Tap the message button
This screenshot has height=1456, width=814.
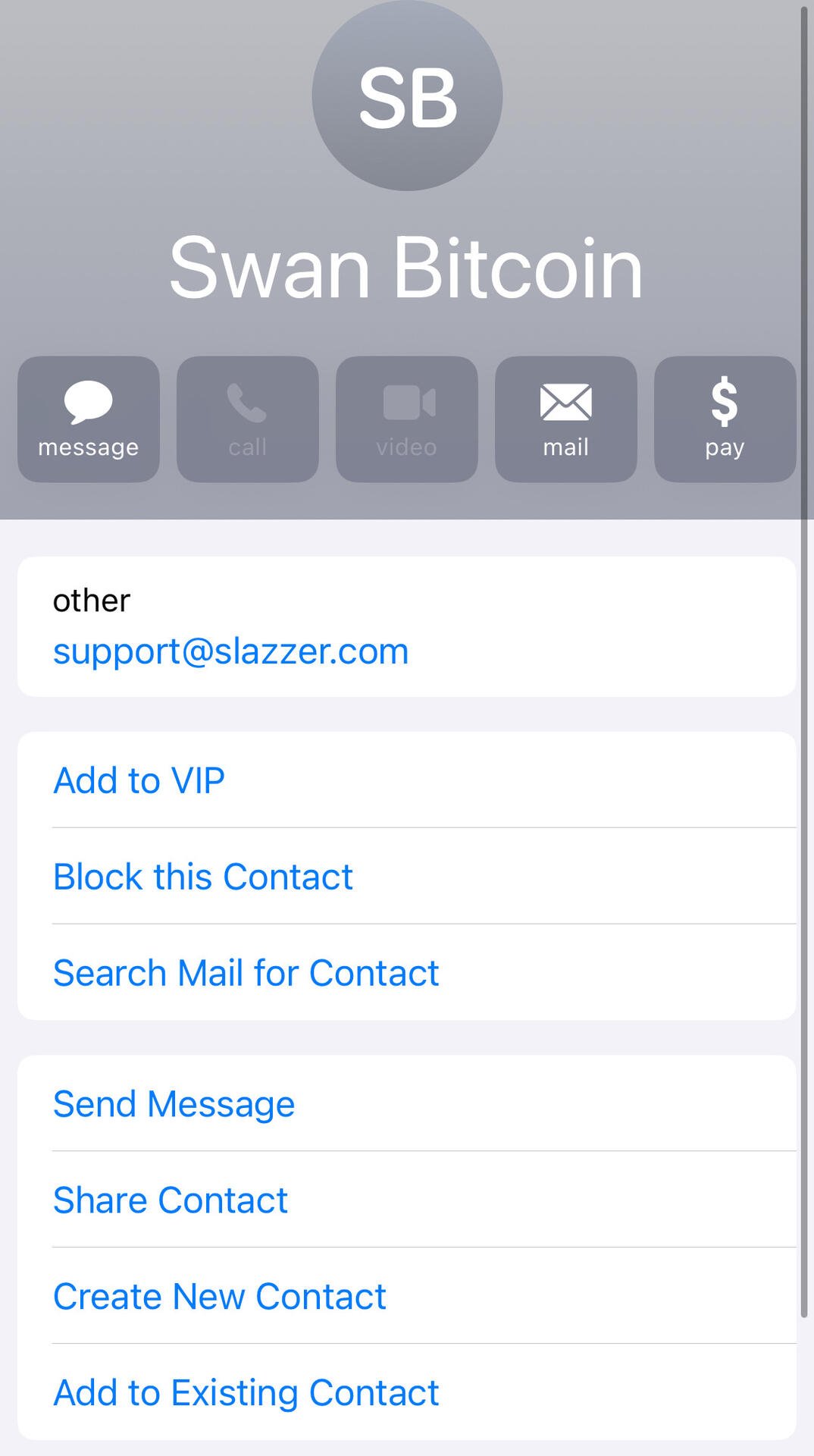coord(89,419)
